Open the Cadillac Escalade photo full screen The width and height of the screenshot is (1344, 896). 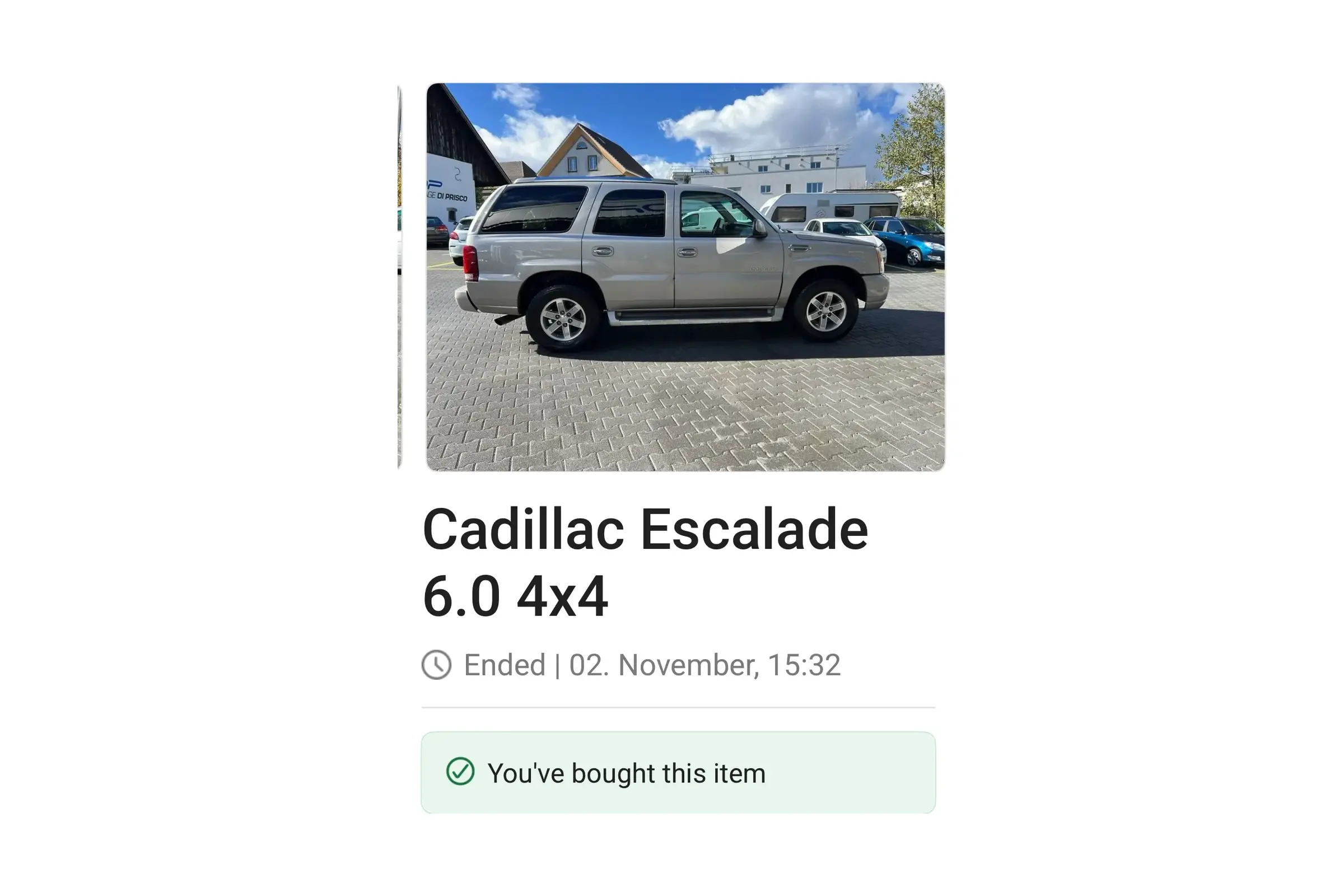click(685, 277)
